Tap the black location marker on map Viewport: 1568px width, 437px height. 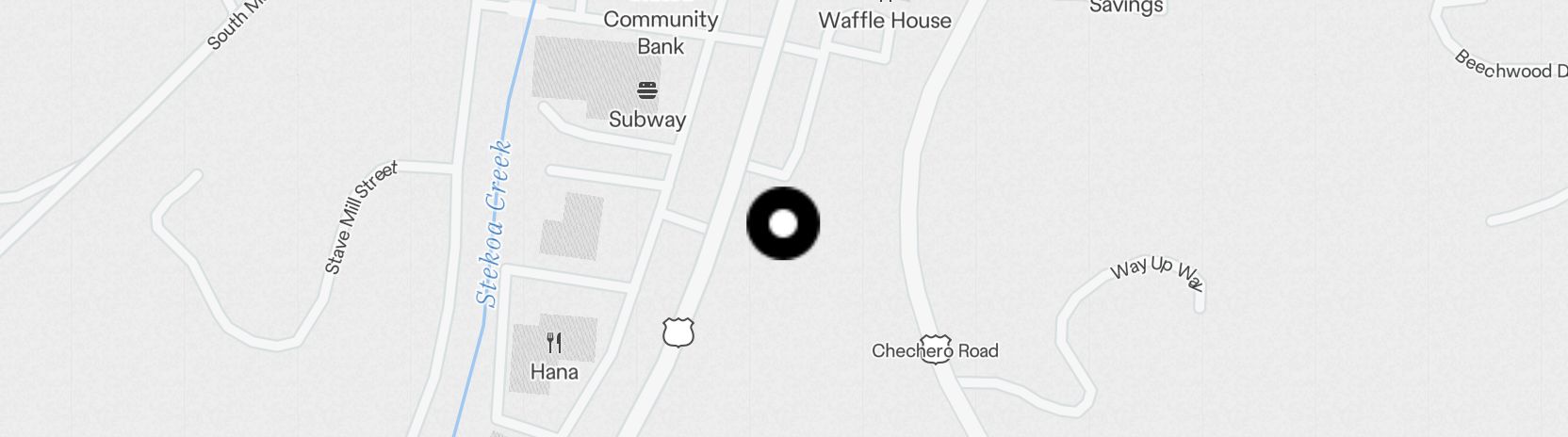click(783, 224)
